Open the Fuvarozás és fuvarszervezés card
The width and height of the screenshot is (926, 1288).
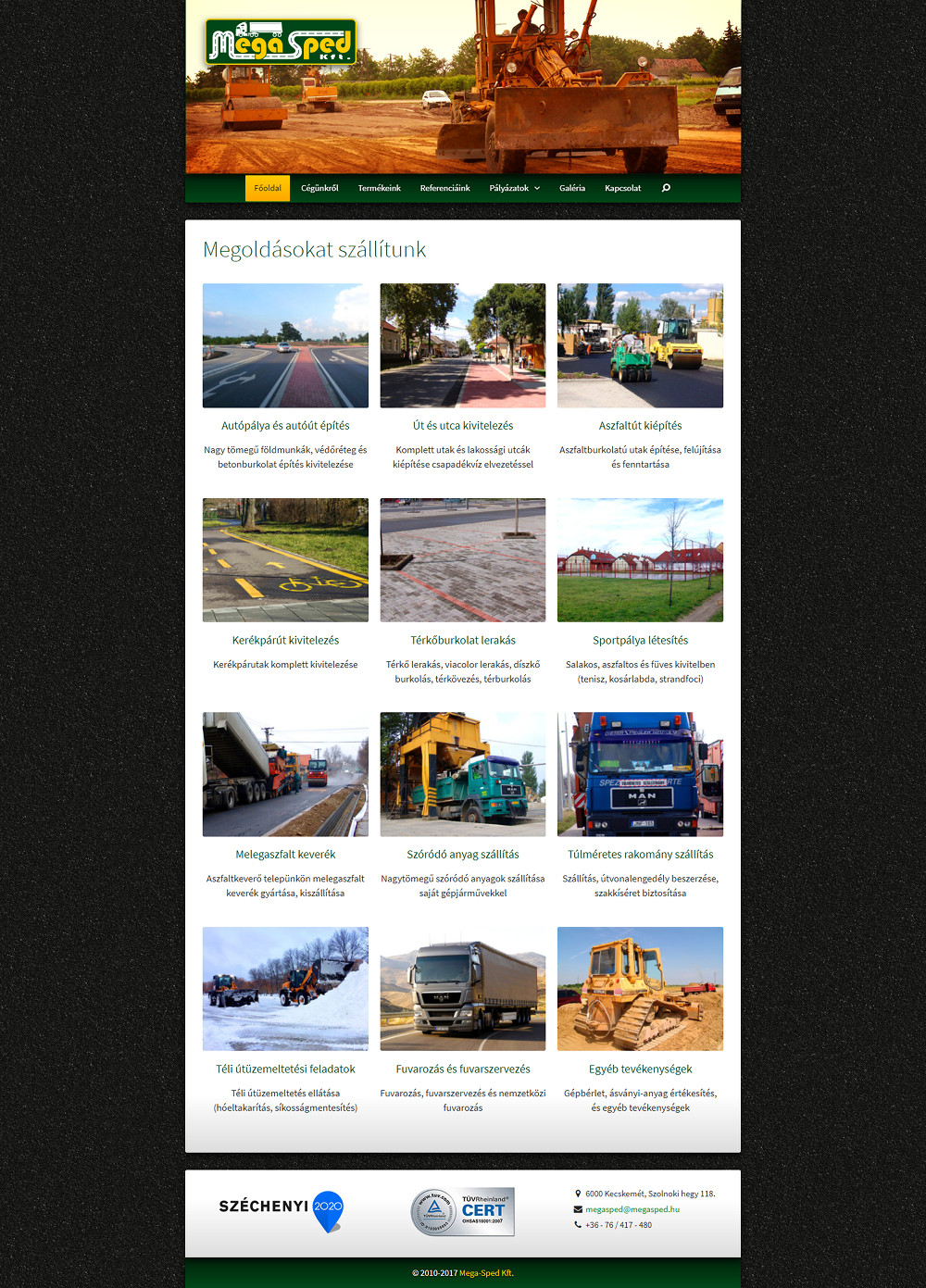point(463,1069)
